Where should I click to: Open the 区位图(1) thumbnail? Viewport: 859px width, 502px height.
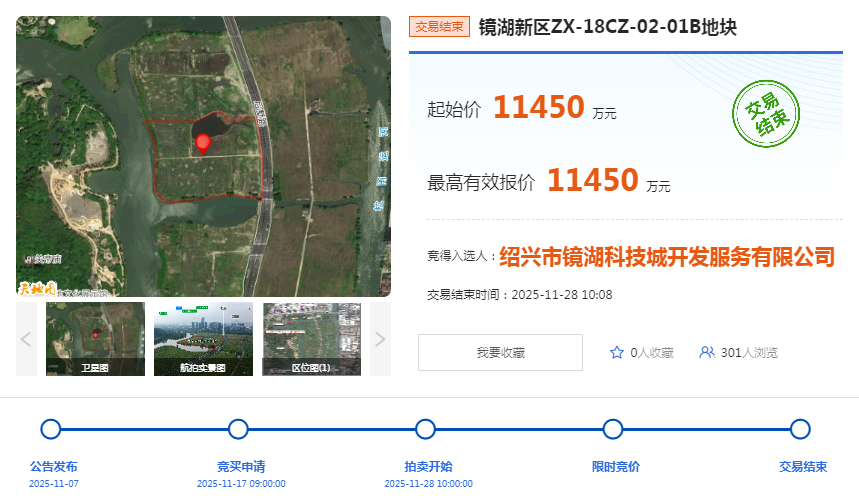[311, 338]
